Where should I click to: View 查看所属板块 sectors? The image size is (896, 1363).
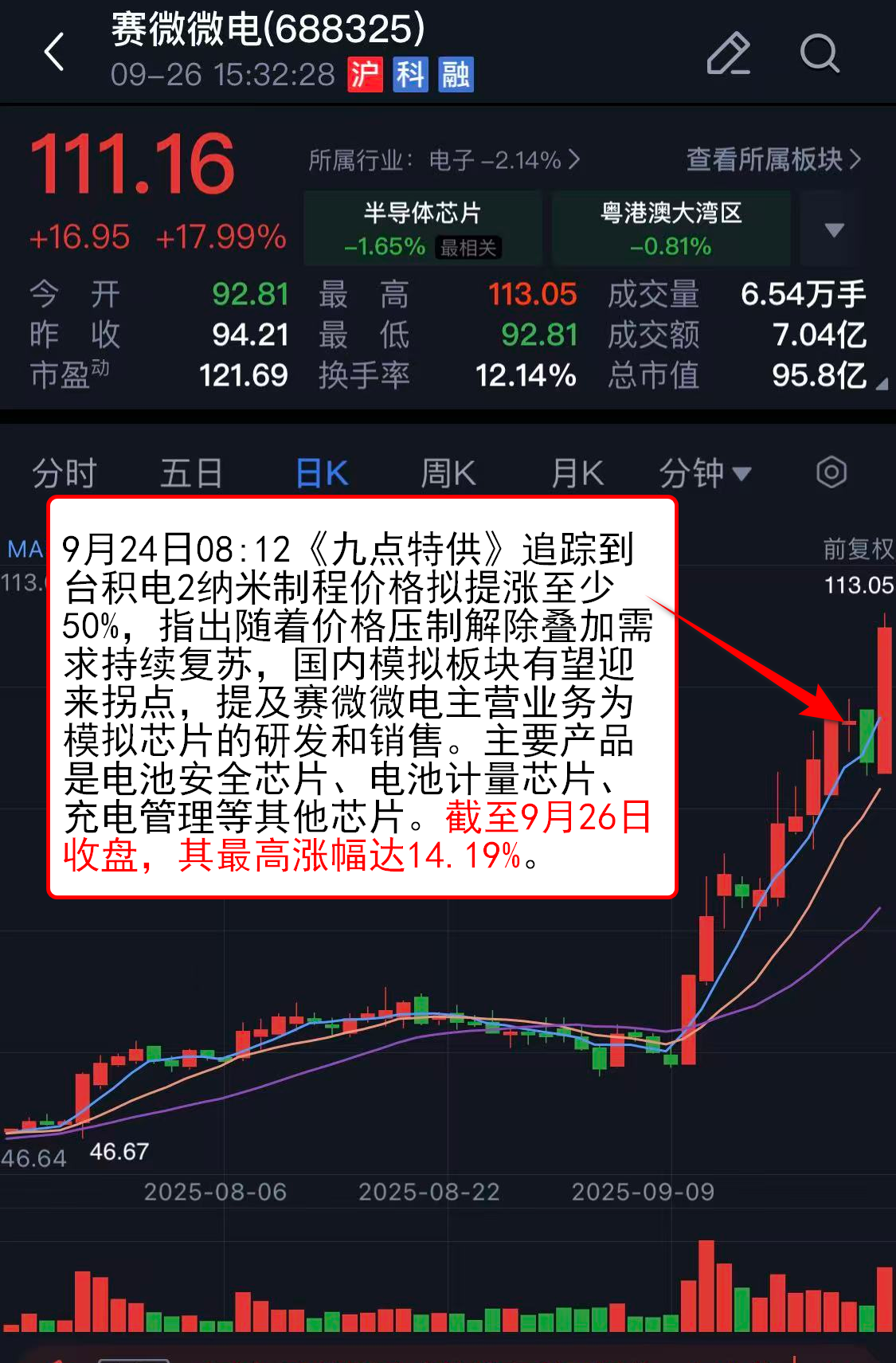click(x=773, y=160)
